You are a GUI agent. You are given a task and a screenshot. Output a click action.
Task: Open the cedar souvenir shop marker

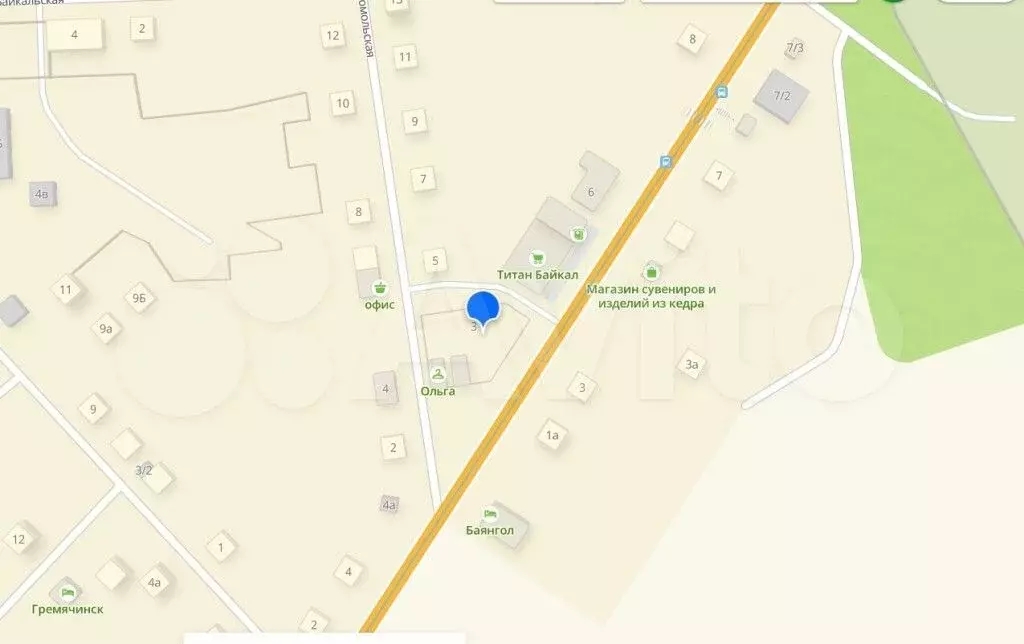(x=652, y=272)
